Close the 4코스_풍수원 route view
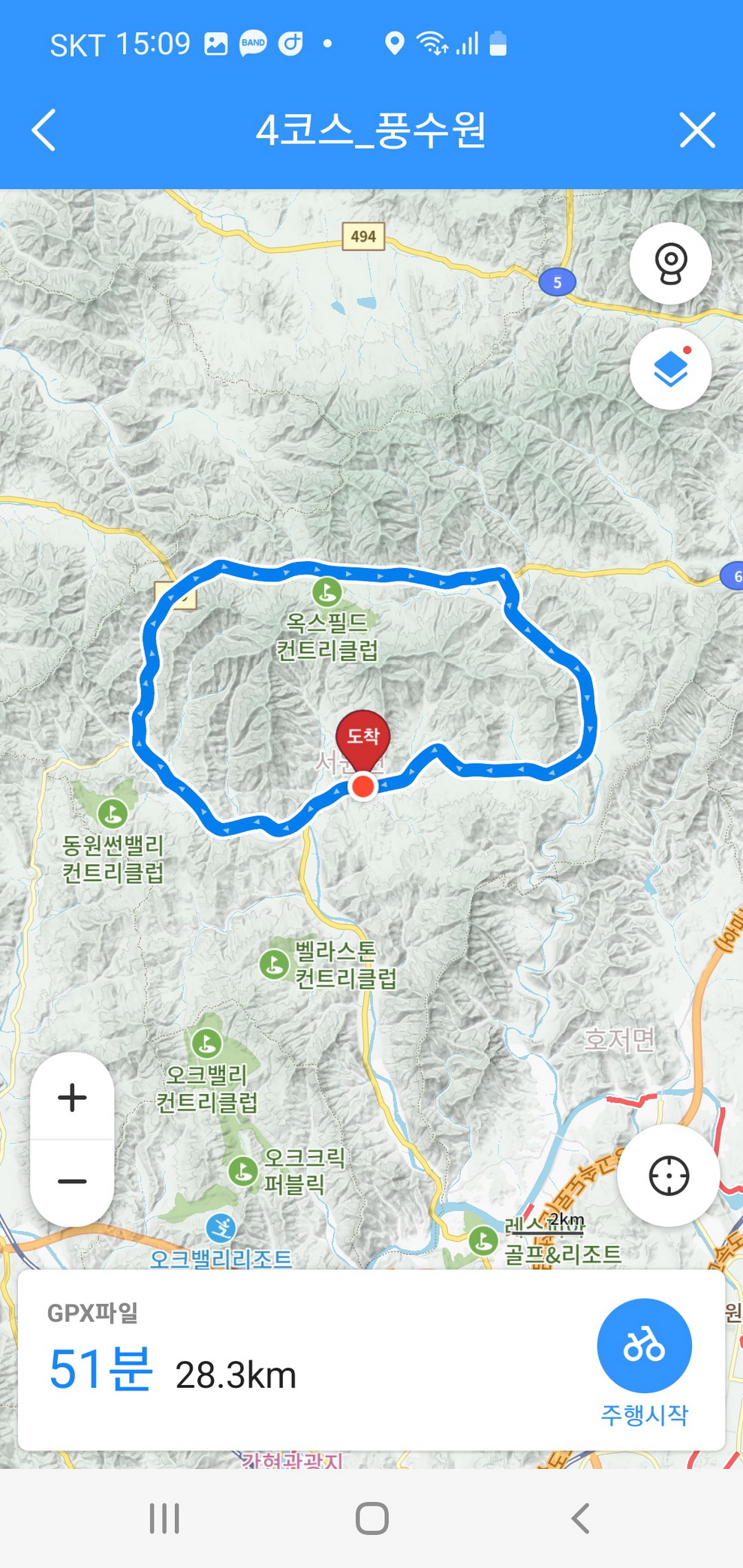This screenshot has width=743, height=1568. 697,131
